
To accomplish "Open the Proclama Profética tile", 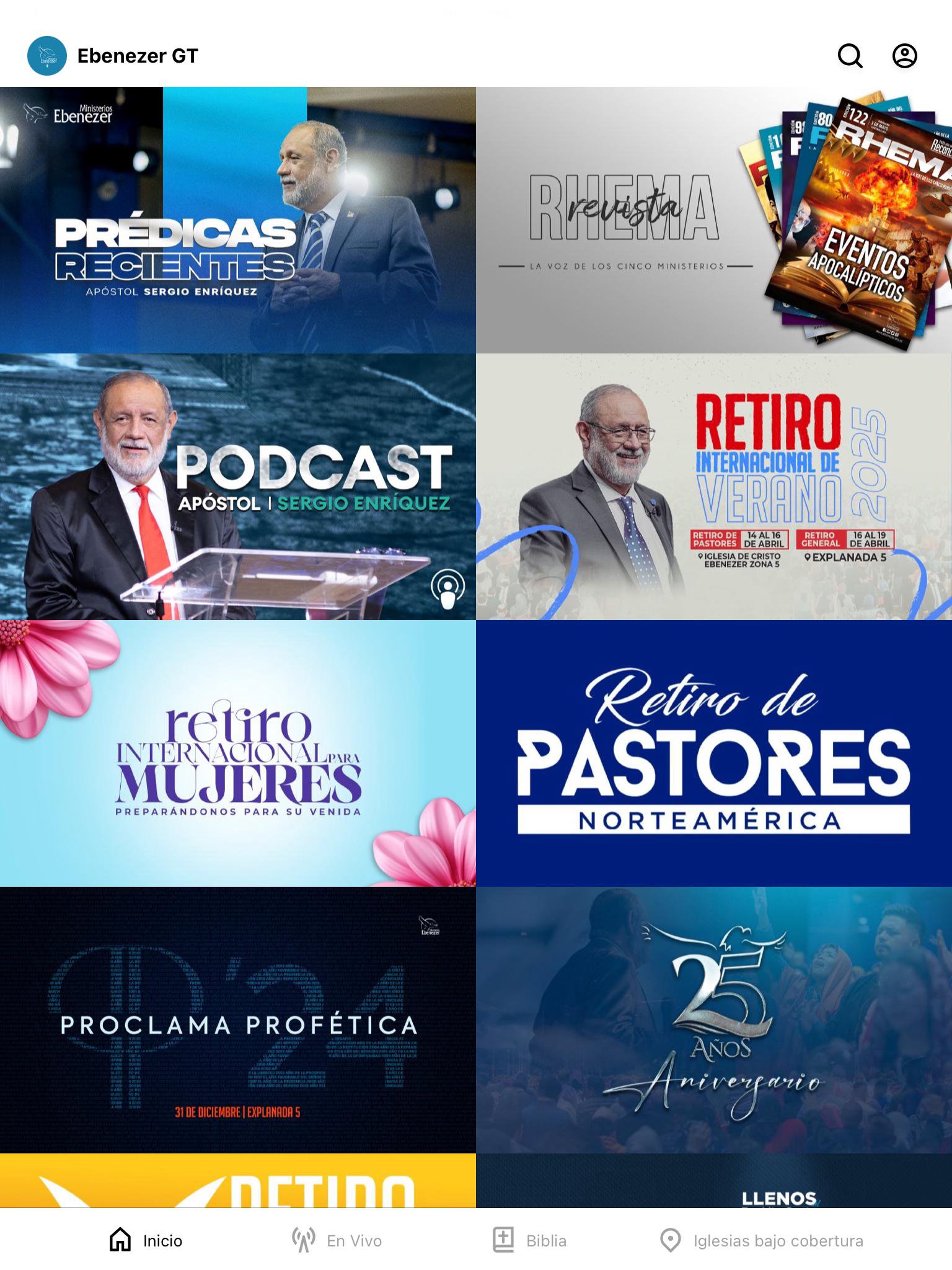I will pyautogui.click(x=238, y=1020).
